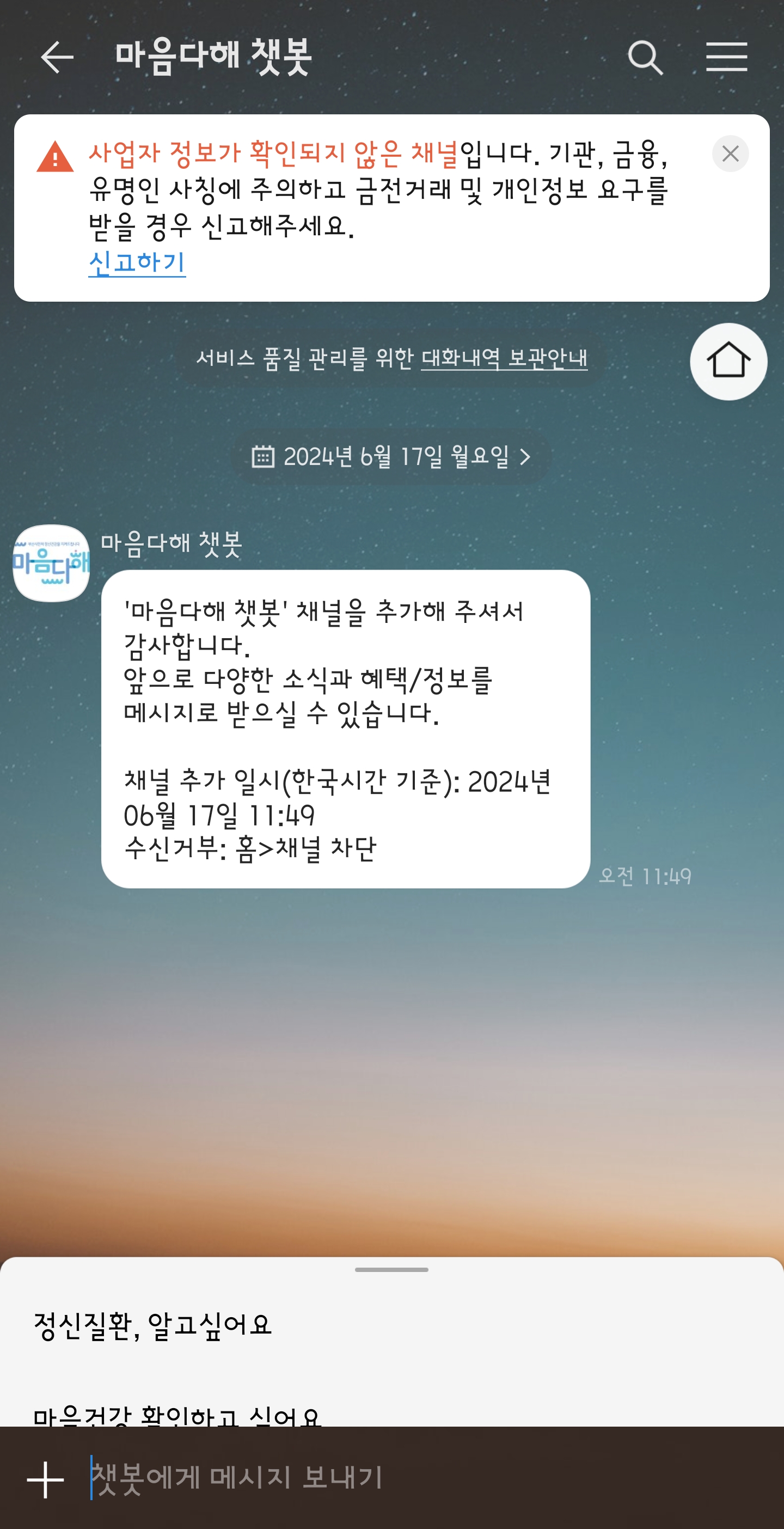Go back from the 마음다해 챗봇 chat
This screenshot has height=1529, width=784.
pyautogui.click(x=57, y=58)
